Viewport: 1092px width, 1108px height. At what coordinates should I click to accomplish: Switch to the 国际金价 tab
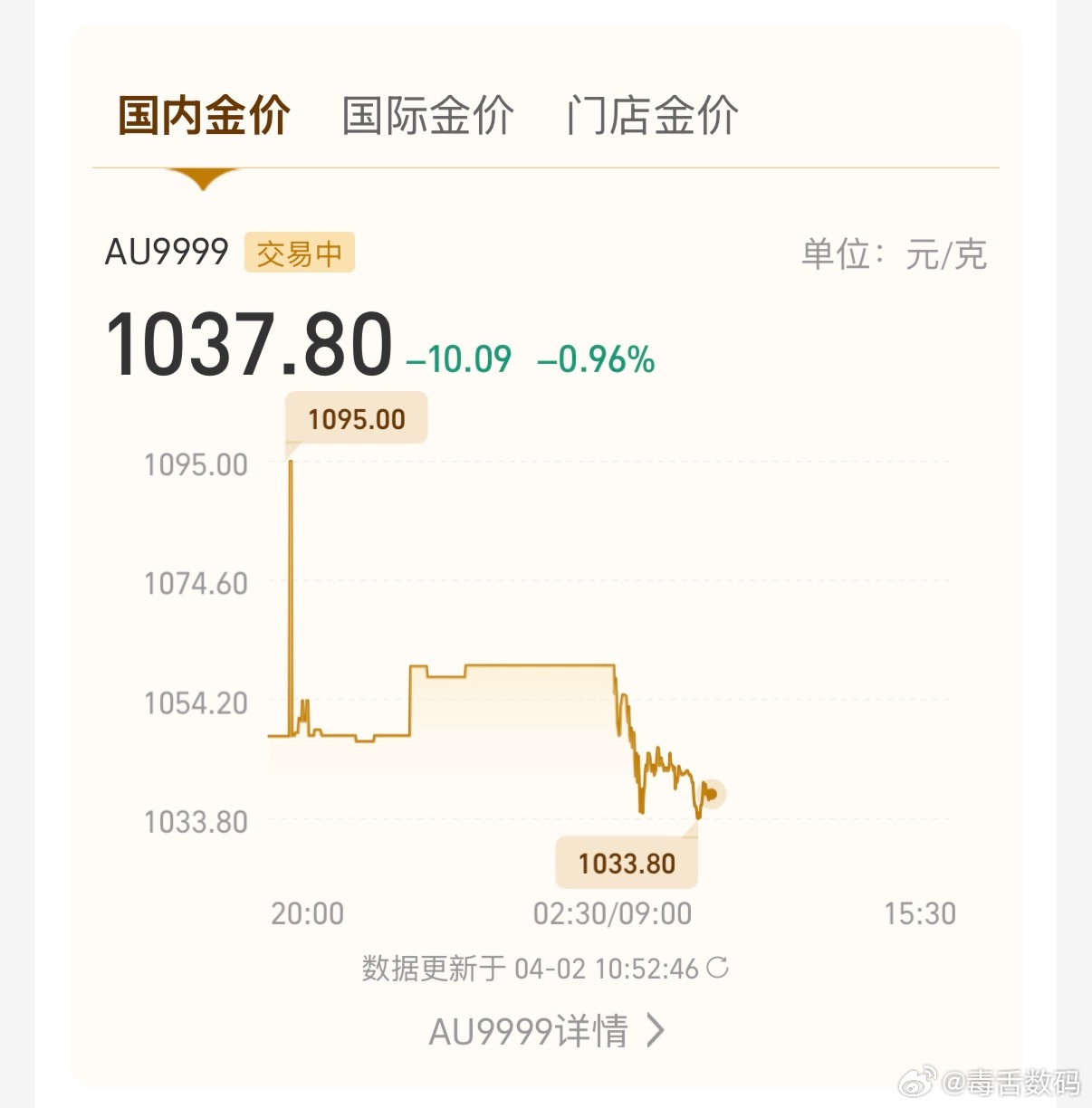click(427, 115)
